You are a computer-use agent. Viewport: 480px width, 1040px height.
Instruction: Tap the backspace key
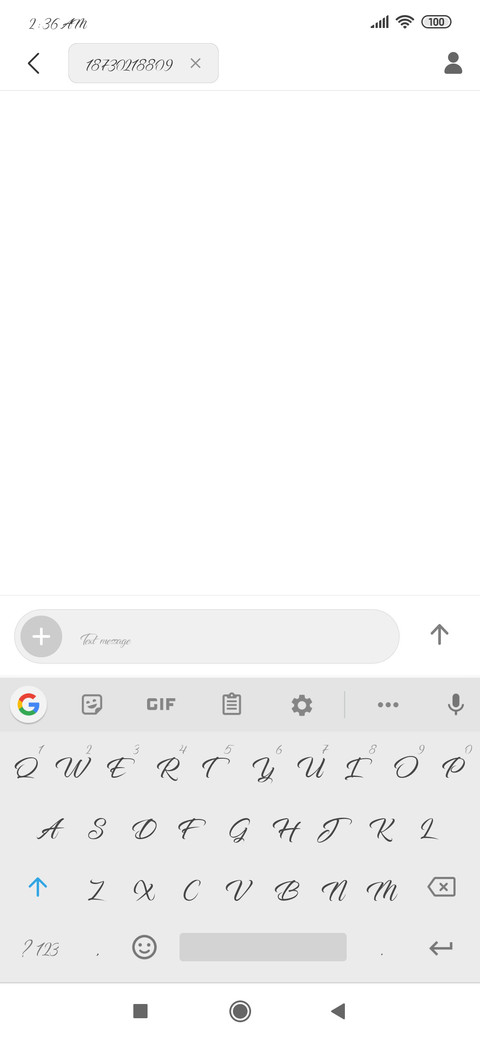pyautogui.click(x=442, y=887)
